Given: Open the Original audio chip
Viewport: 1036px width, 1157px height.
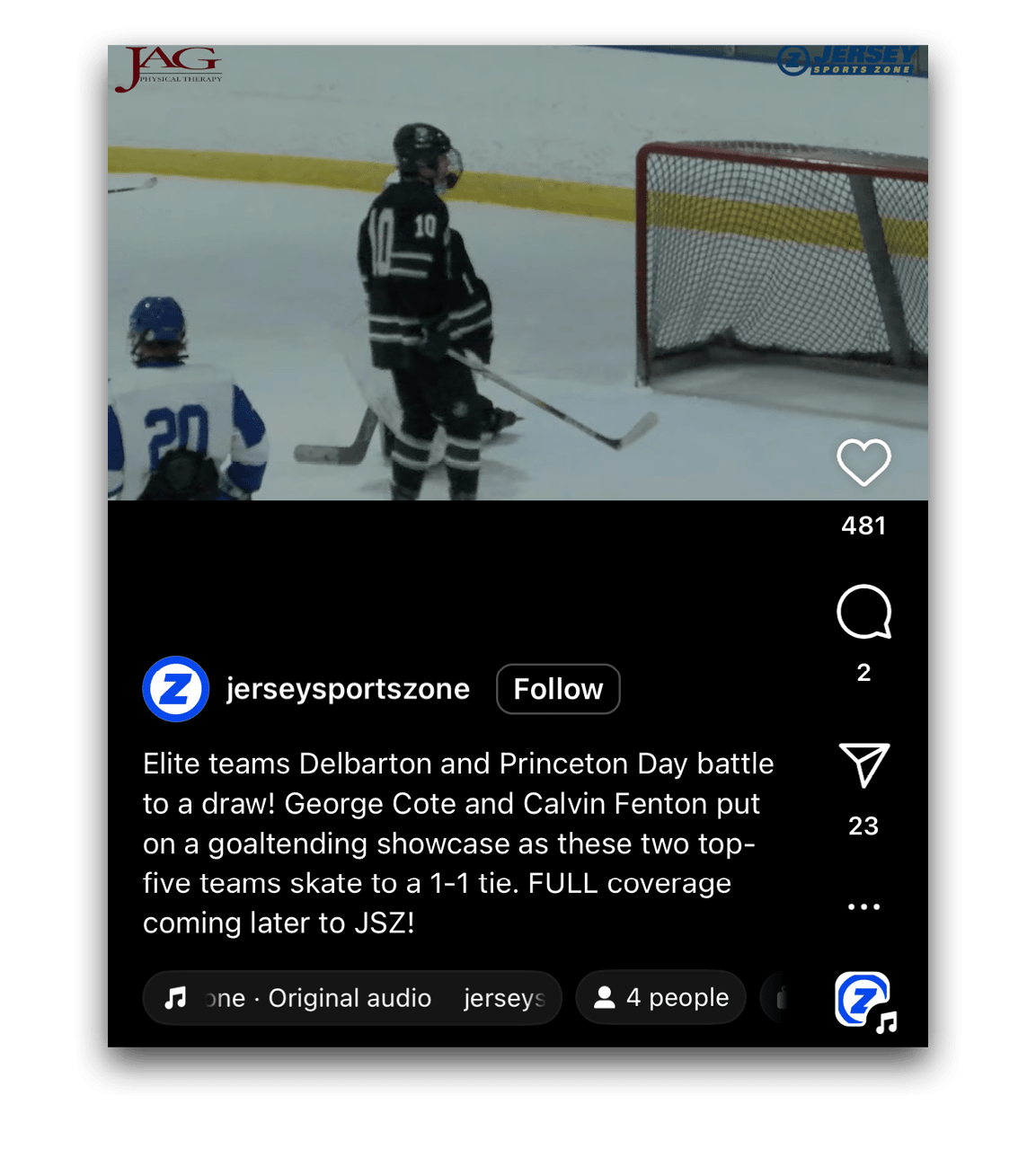Looking at the screenshot, I should coord(352,998).
